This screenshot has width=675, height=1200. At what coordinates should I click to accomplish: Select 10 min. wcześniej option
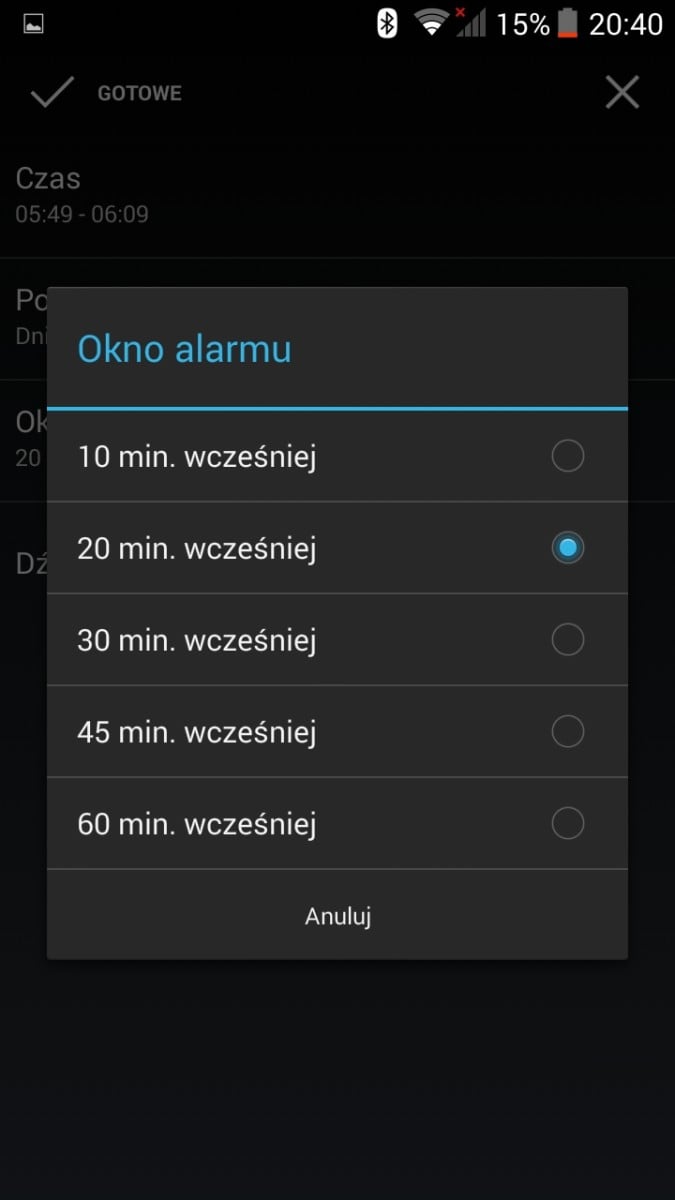[337, 456]
